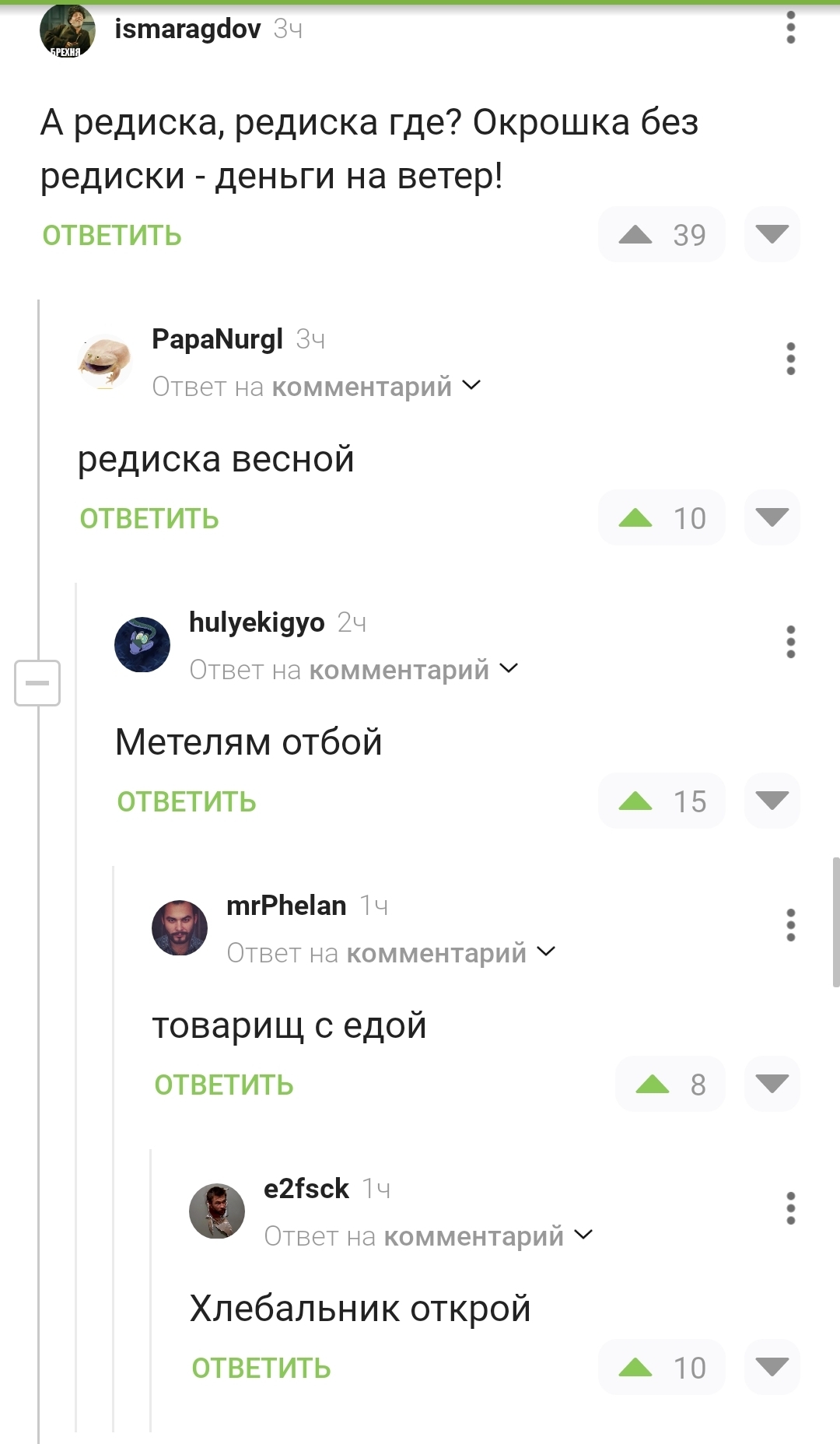Open overflow menu on PapaNurgl's comment

790,359
